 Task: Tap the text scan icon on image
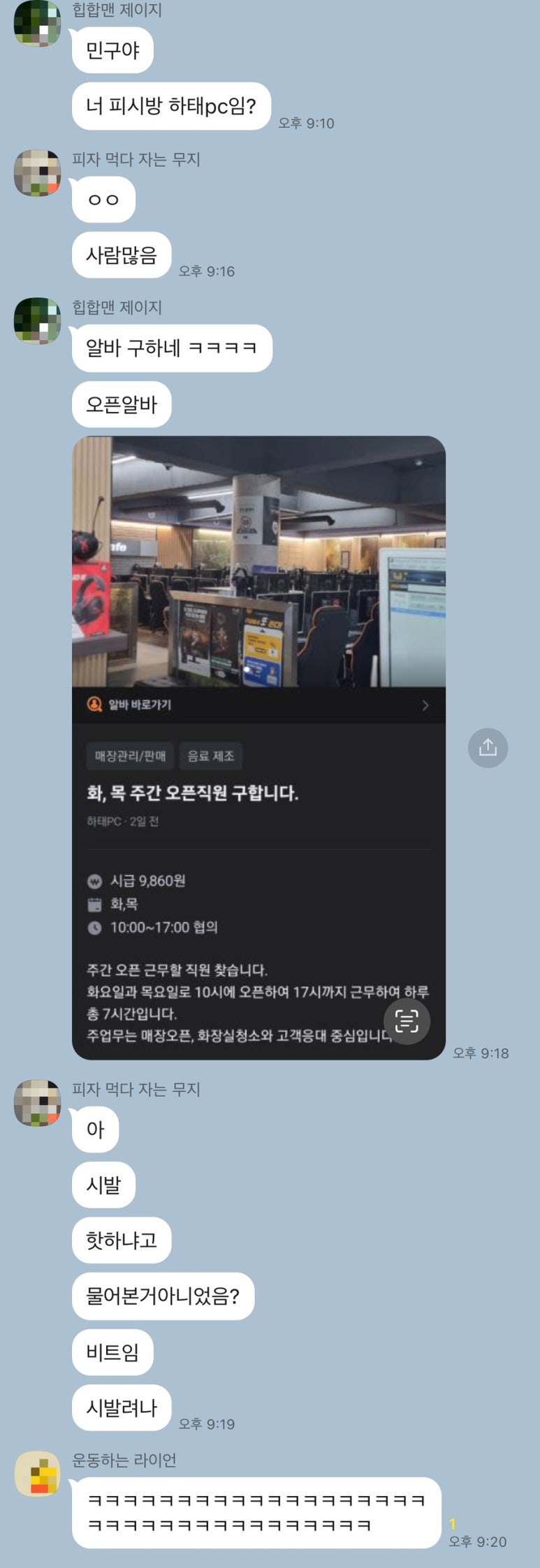coord(407,1021)
